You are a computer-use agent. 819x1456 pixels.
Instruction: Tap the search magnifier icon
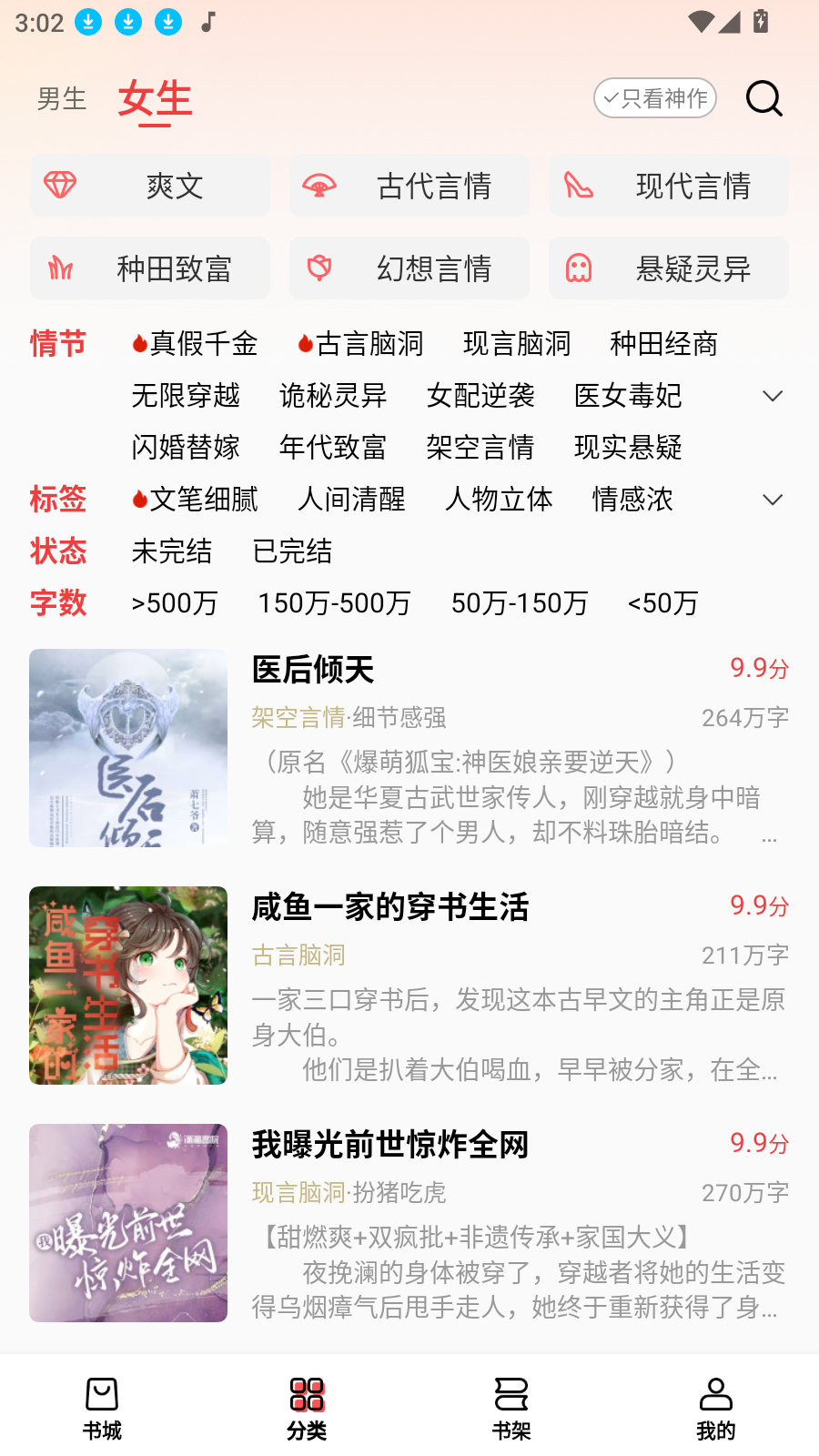[764, 98]
